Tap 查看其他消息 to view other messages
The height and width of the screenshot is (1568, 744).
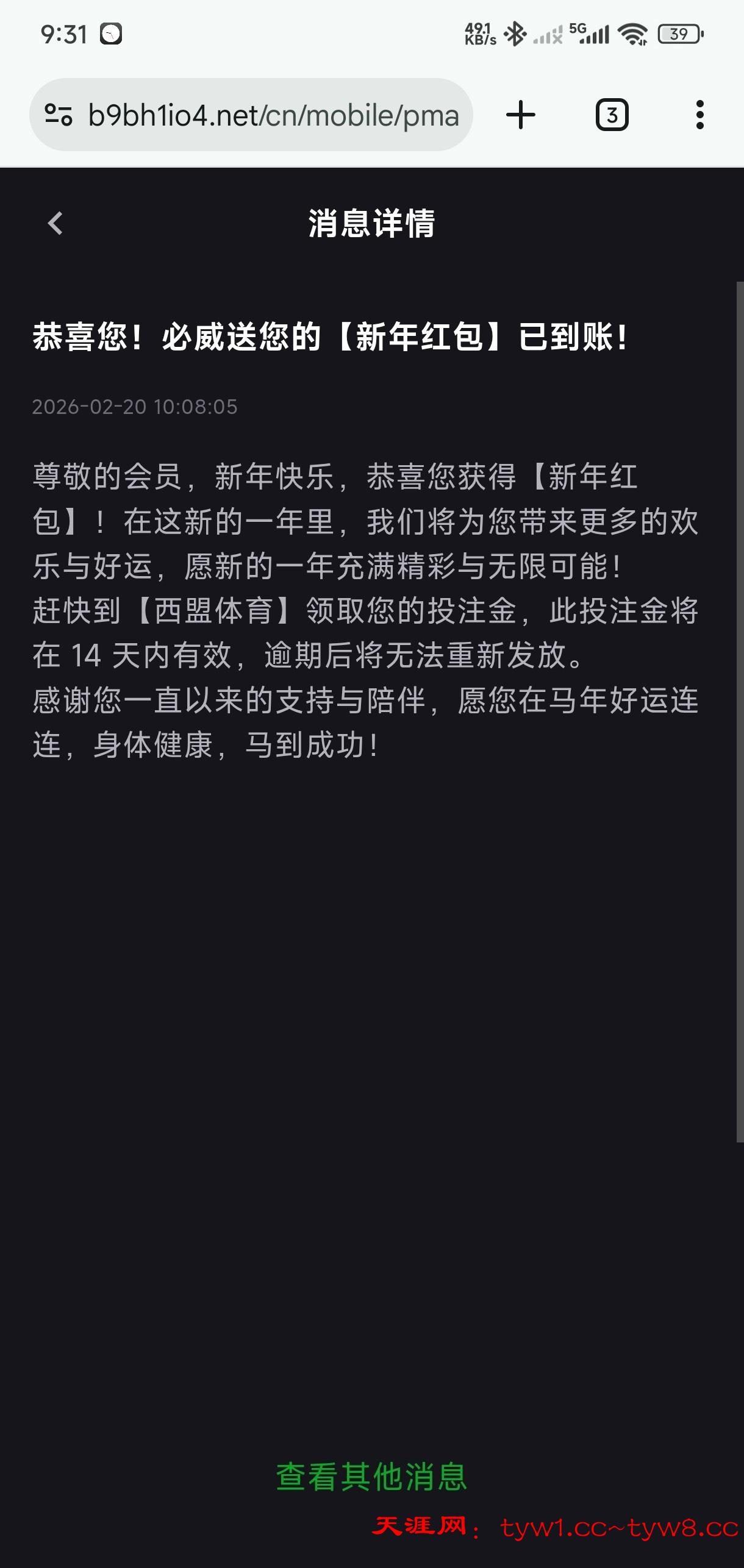click(371, 1477)
